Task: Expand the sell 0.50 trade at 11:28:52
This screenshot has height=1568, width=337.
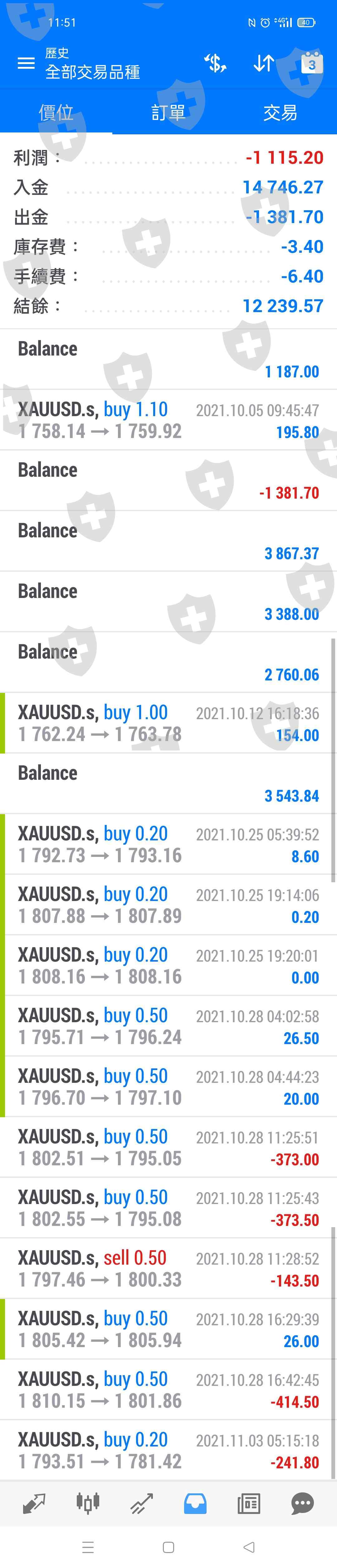Action: click(x=168, y=1268)
